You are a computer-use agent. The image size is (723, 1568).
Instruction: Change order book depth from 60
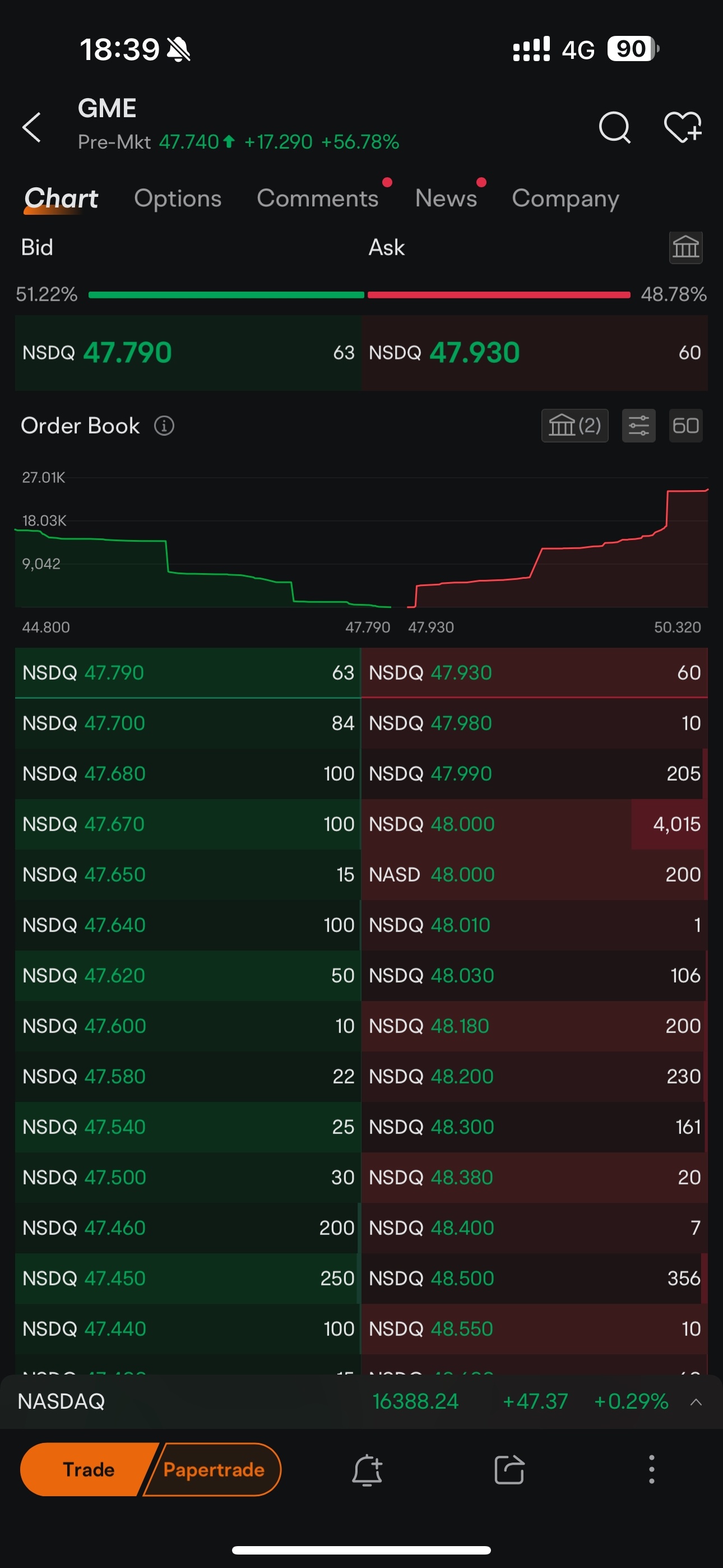coord(686,426)
